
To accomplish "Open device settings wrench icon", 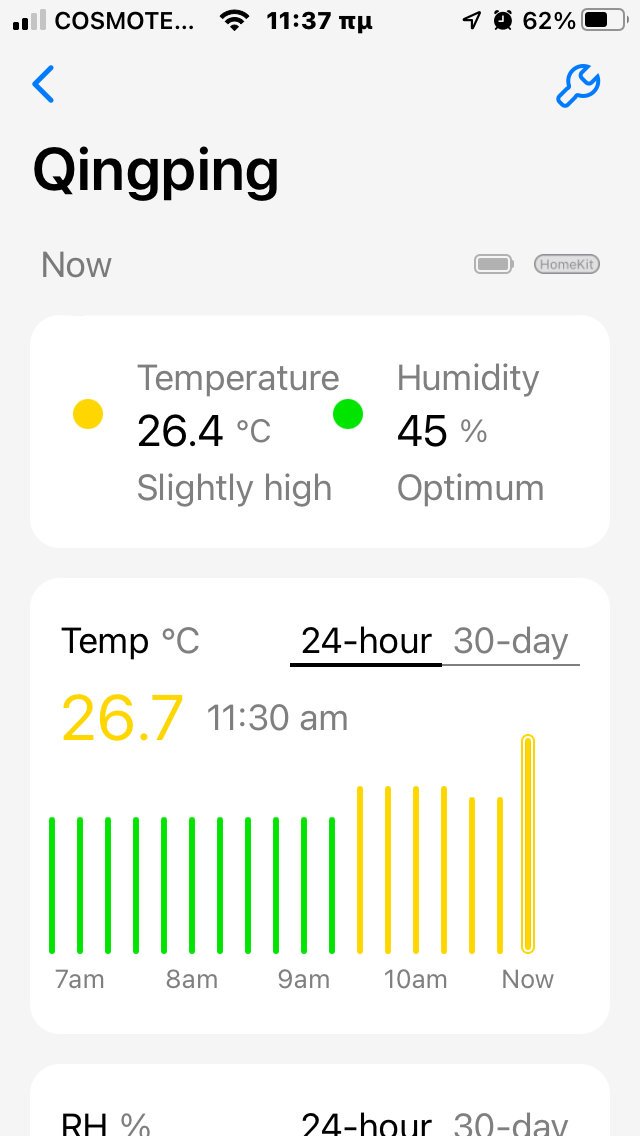I will click(x=578, y=85).
